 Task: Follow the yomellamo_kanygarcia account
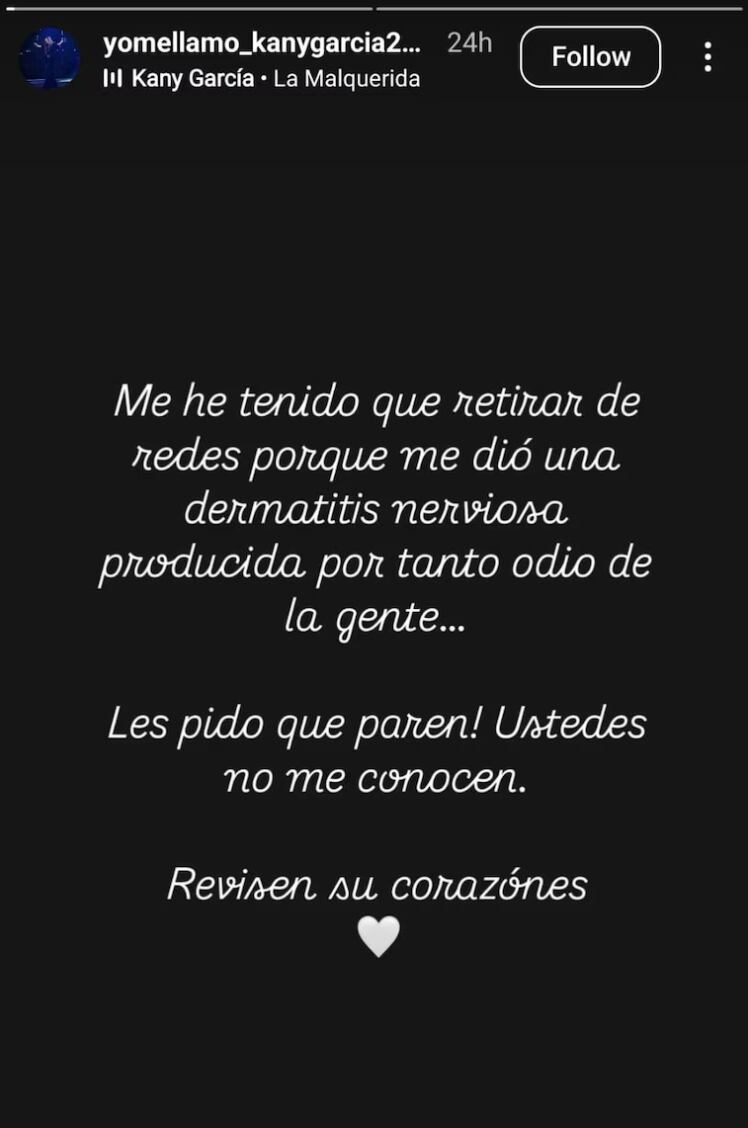coord(590,57)
